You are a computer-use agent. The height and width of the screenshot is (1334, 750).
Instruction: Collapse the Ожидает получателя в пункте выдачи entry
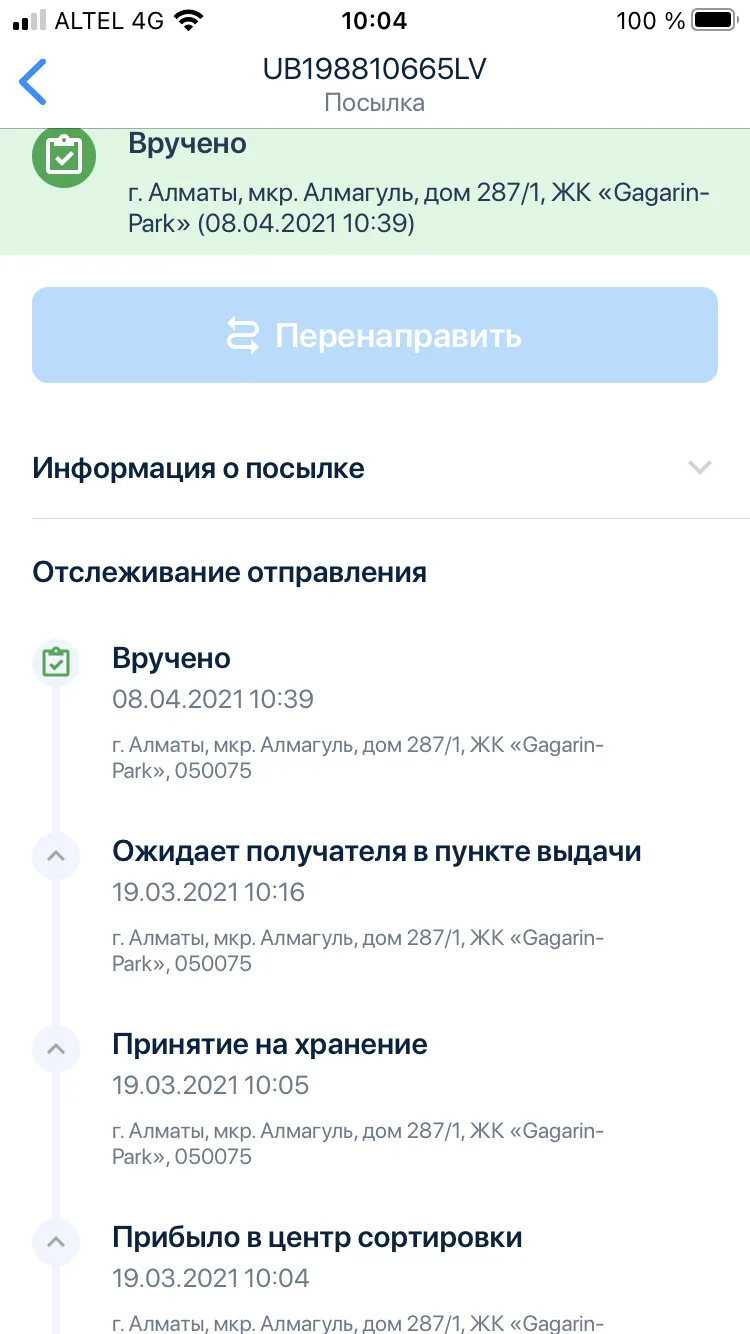pyautogui.click(x=56, y=856)
